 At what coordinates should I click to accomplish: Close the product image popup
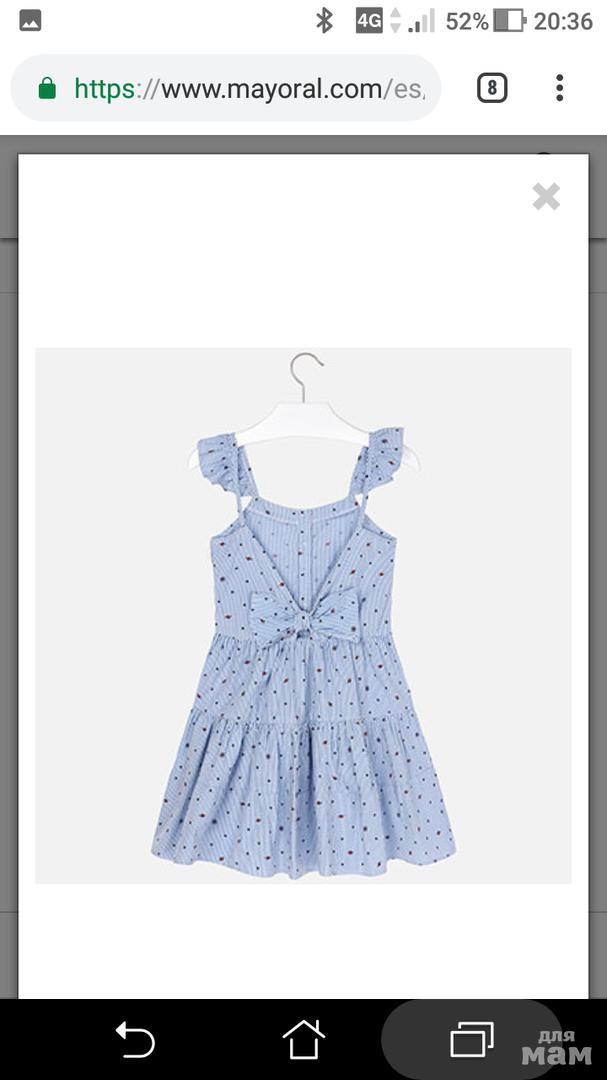point(546,196)
